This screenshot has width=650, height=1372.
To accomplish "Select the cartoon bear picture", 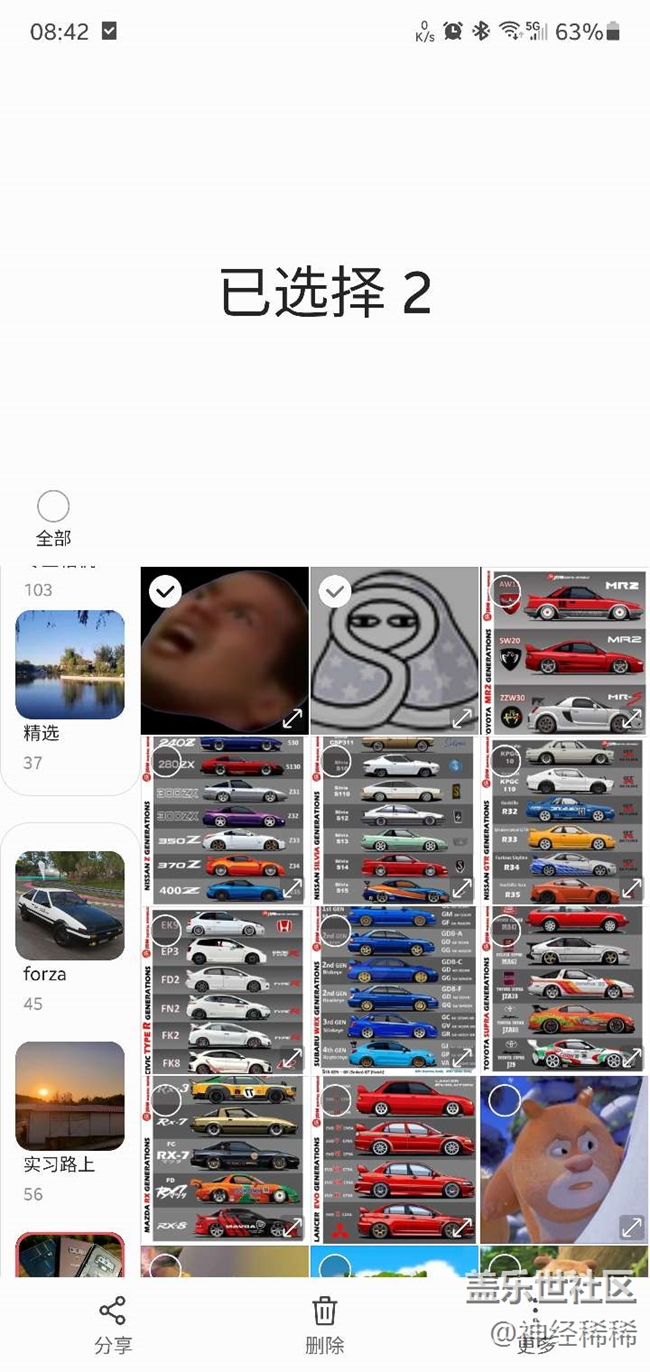I will (x=504, y=1101).
